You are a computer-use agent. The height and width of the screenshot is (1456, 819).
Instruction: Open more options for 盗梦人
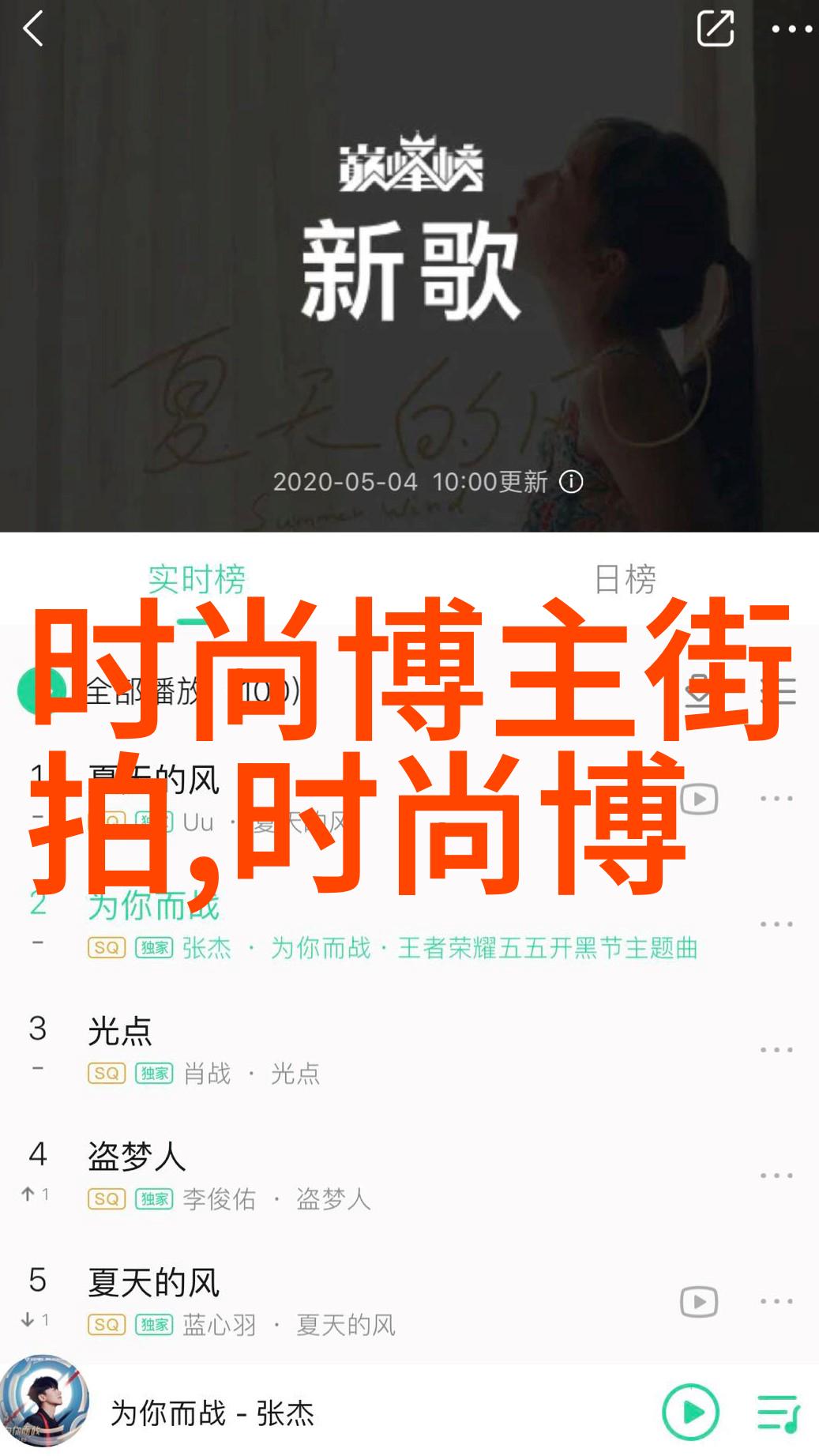pos(776,1176)
